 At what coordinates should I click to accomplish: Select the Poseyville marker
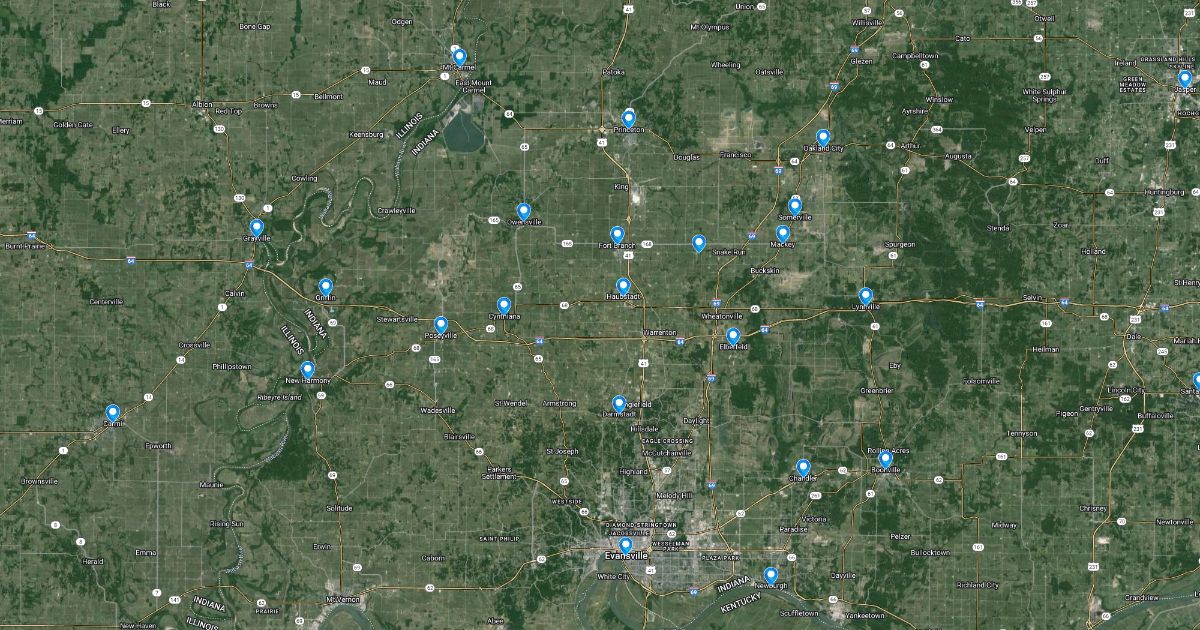(441, 324)
